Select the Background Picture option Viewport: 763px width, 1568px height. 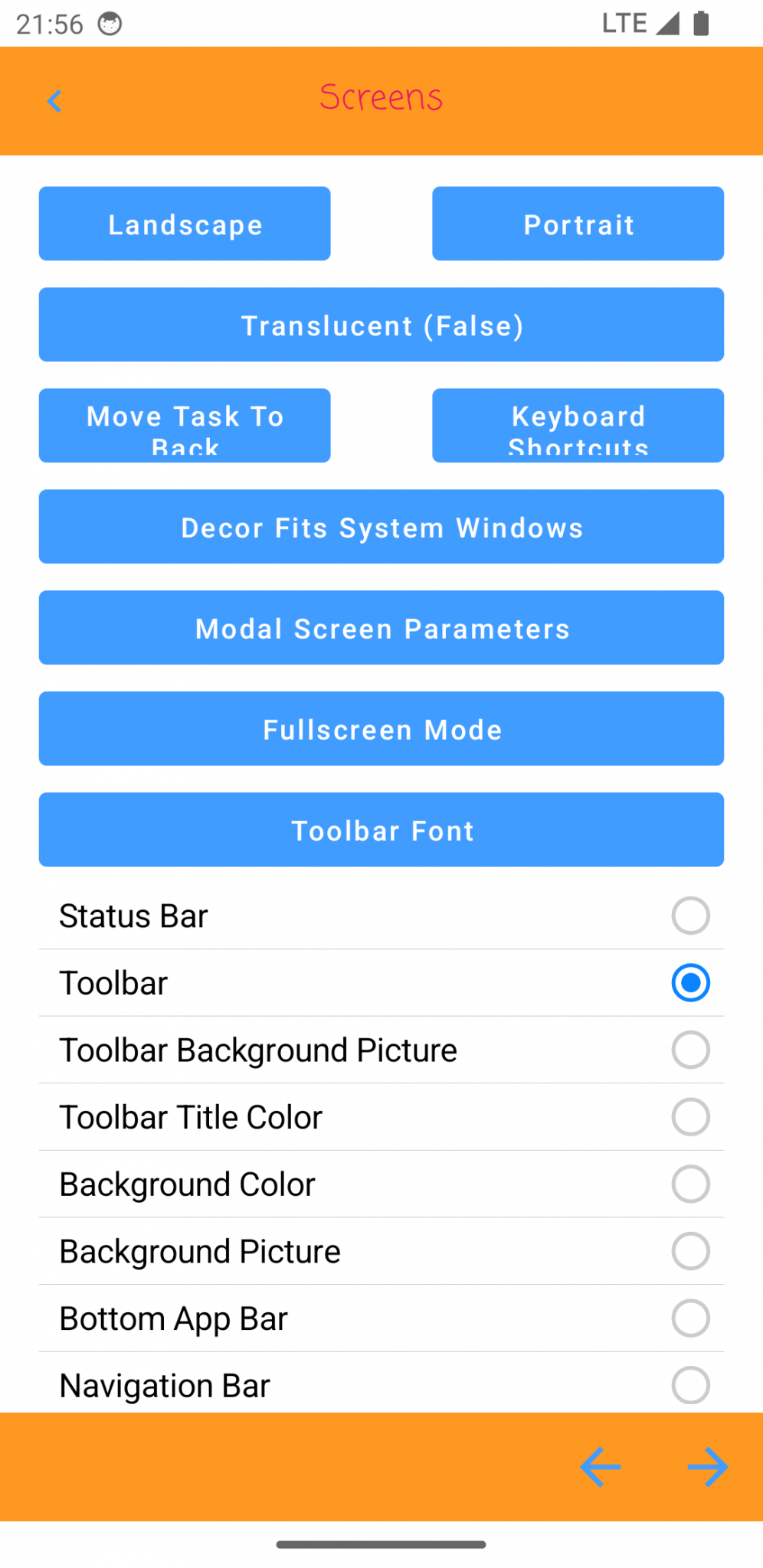381,1252
